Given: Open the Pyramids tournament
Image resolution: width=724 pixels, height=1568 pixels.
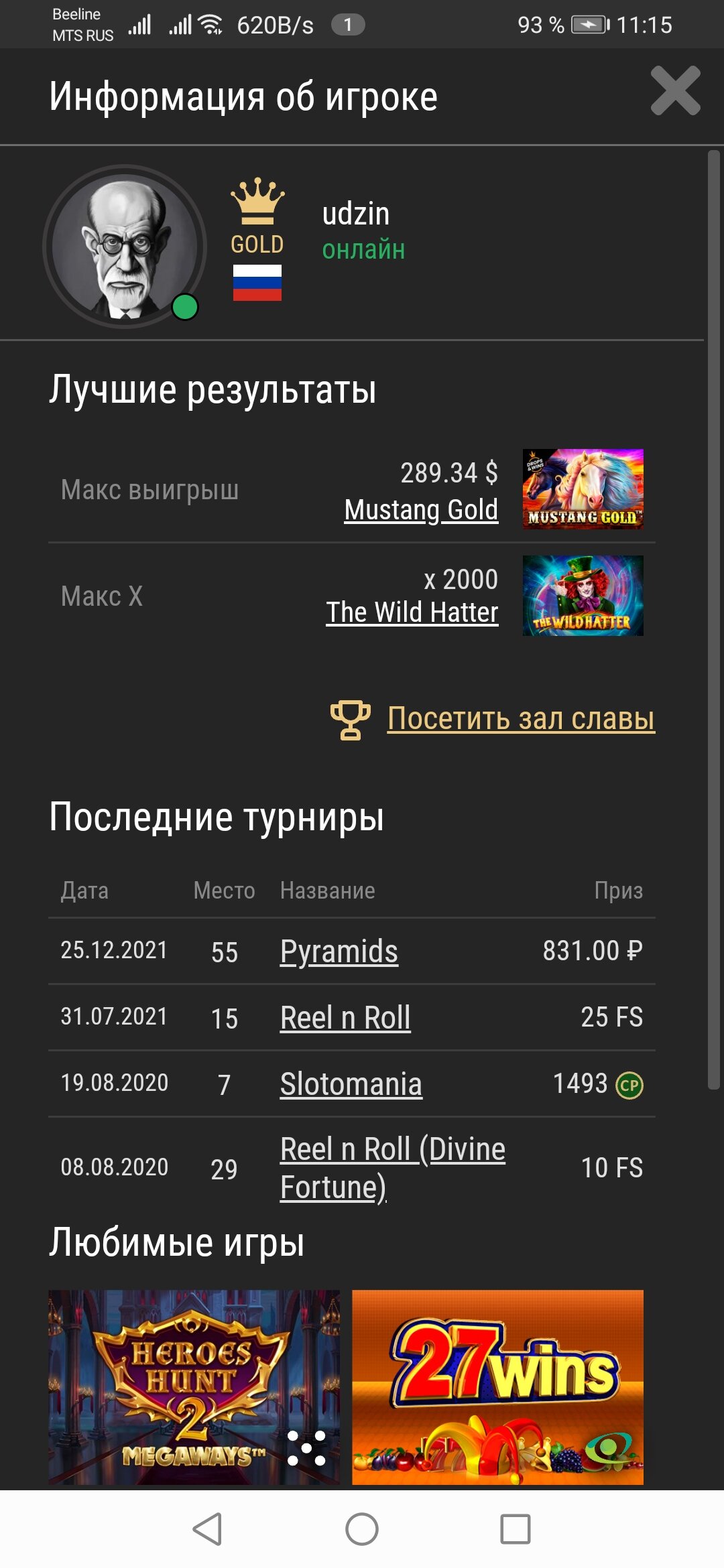Looking at the screenshot, I should [339, 952].
